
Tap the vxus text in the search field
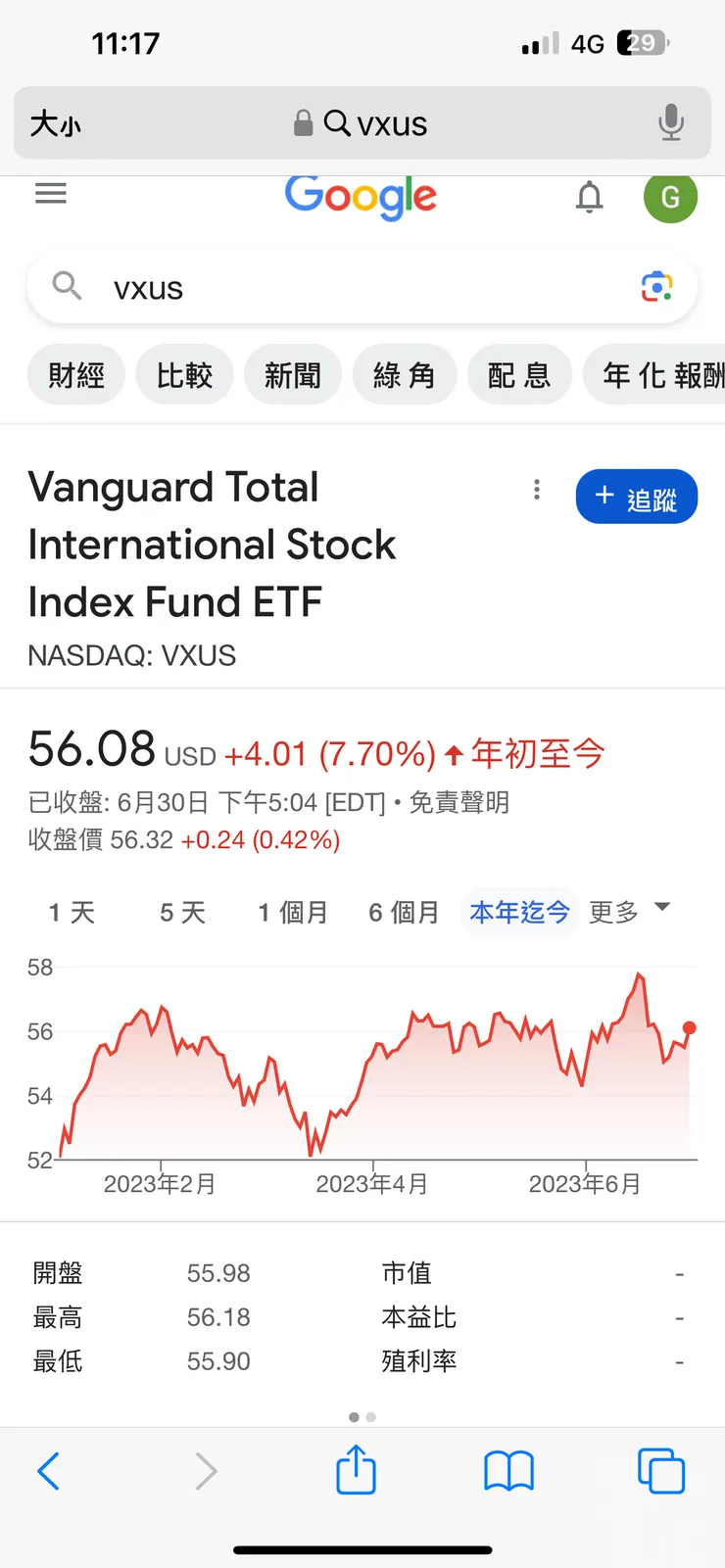point(147,287)
